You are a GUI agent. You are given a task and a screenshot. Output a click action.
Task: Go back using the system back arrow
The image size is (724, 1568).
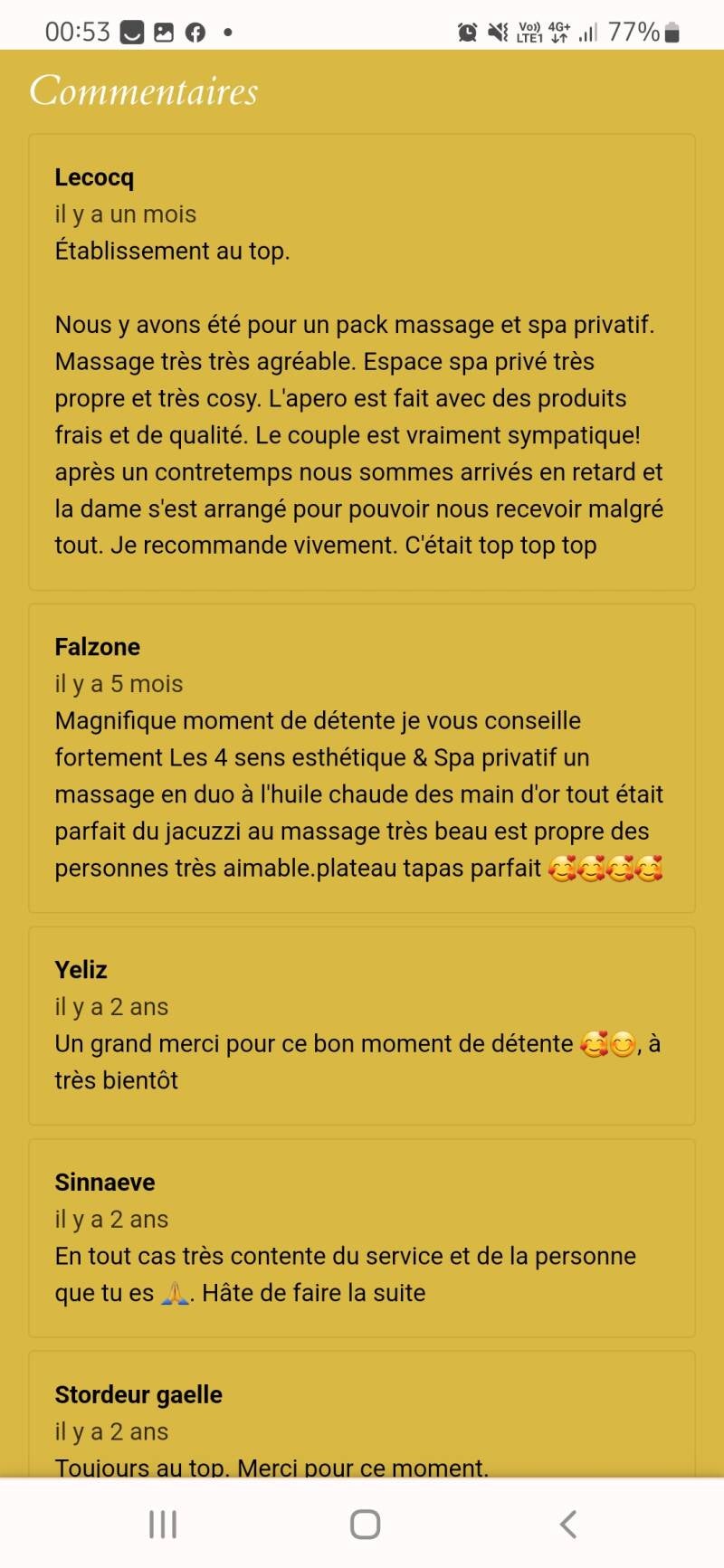click(x=567, y=1525)
